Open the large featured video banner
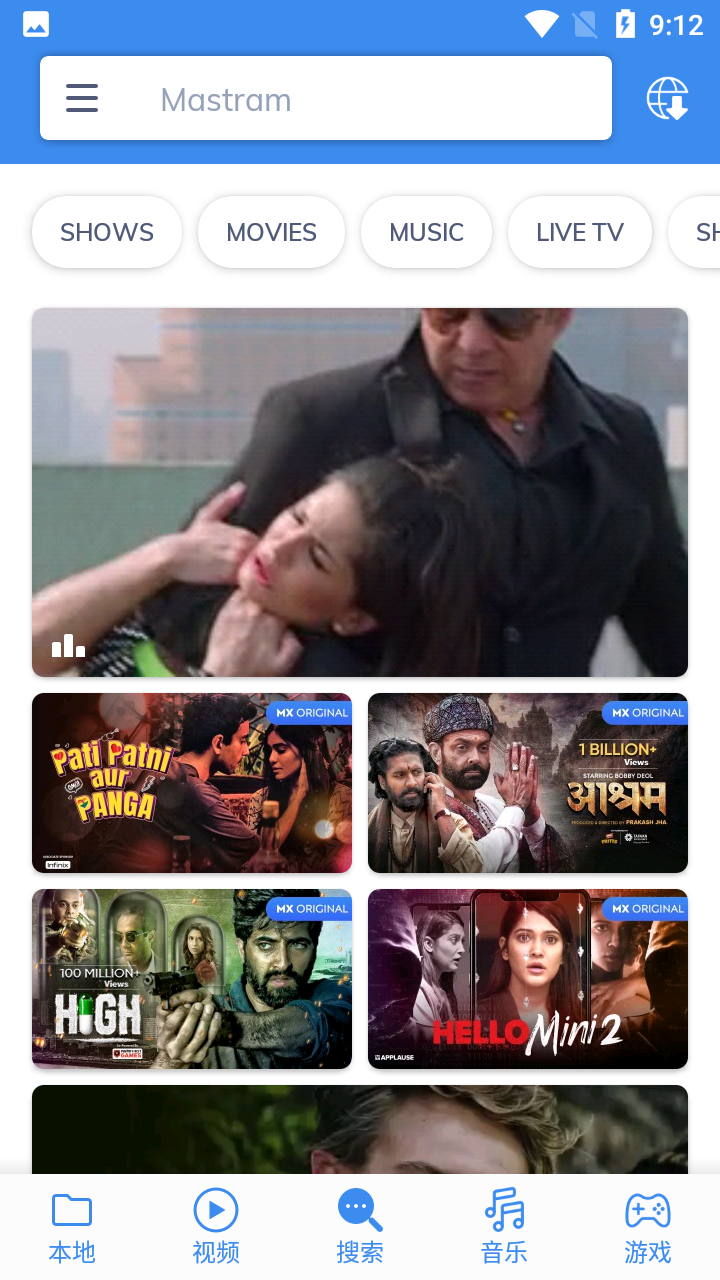 pos(360,492)
